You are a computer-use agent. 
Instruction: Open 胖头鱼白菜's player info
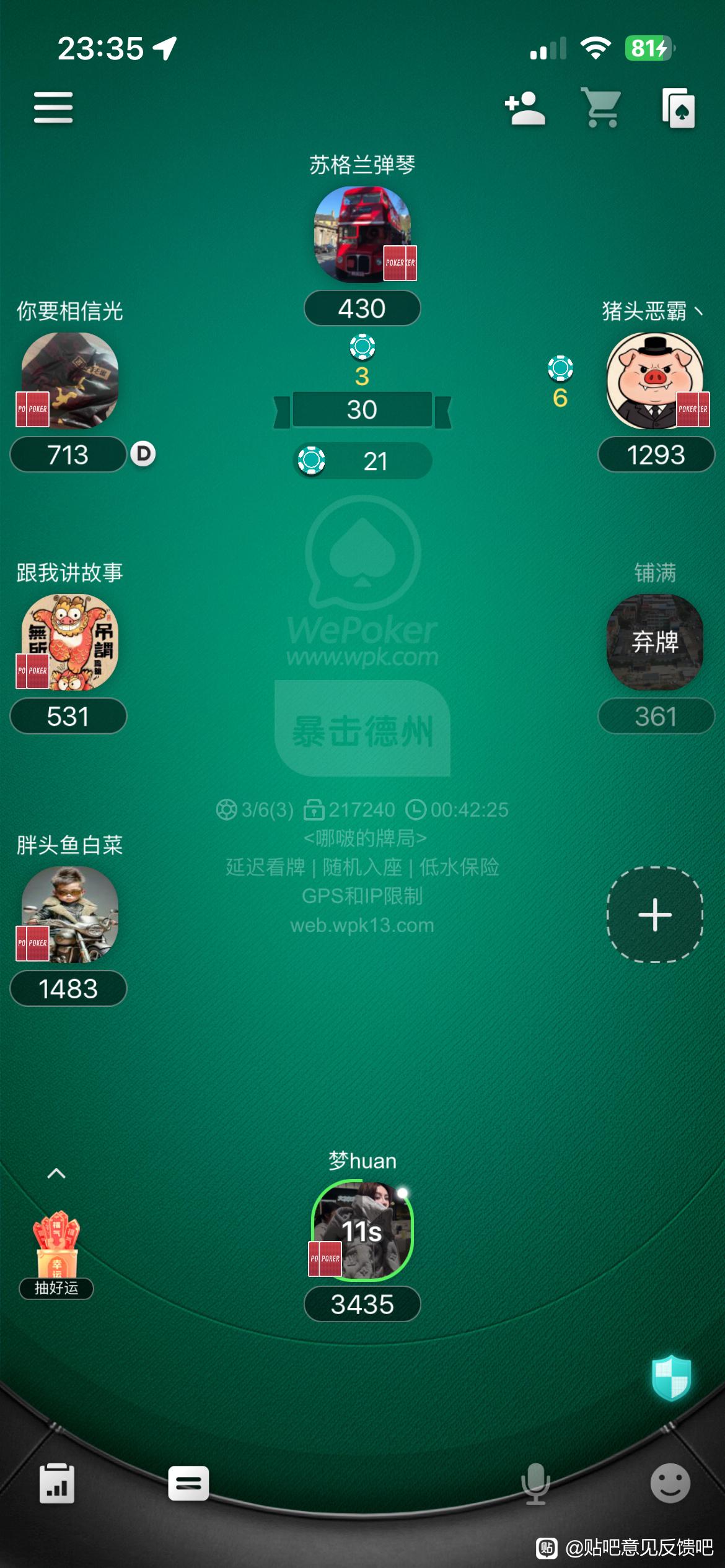[70, 914]
